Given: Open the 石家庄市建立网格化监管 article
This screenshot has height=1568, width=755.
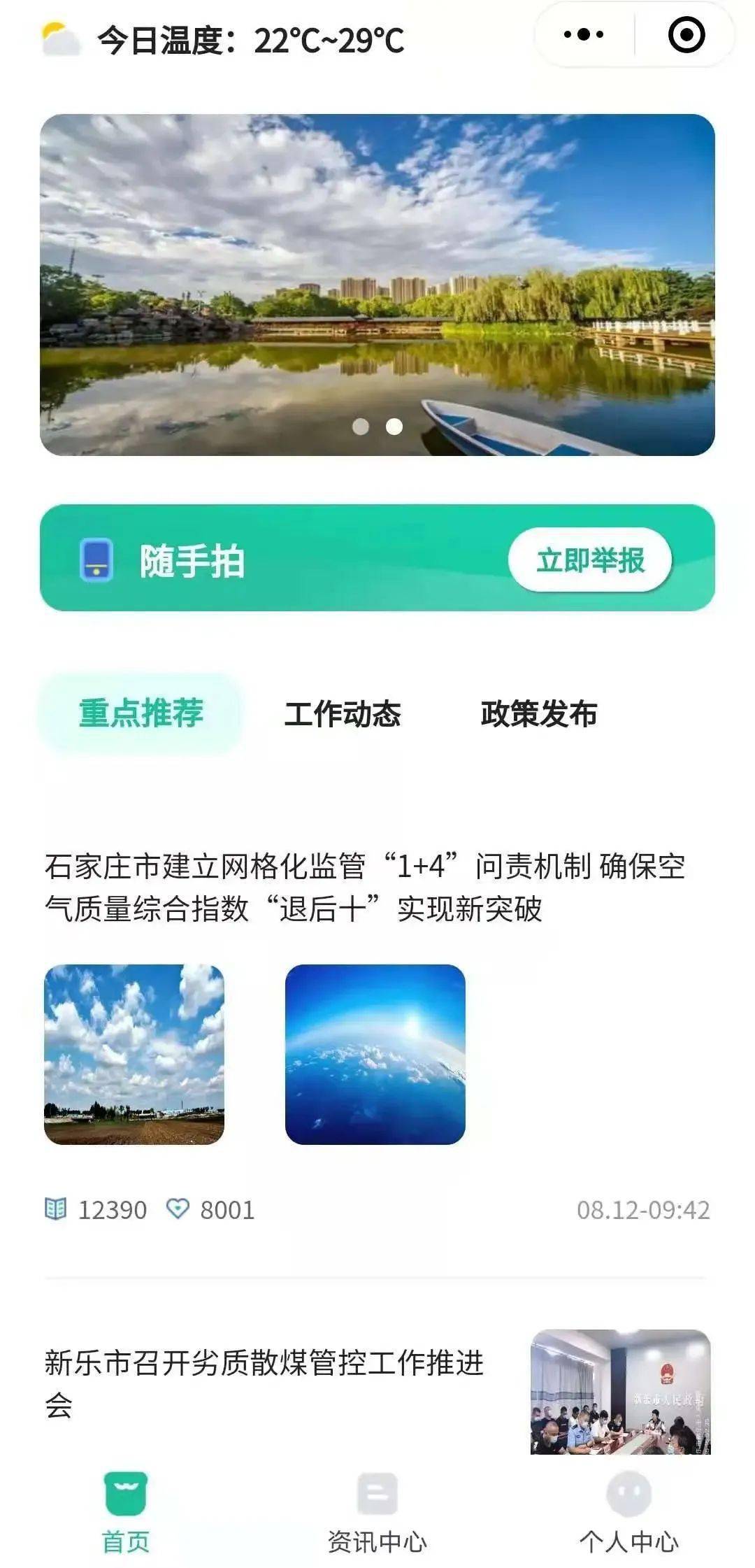Looking at the screenshot, I should [364, 888].
